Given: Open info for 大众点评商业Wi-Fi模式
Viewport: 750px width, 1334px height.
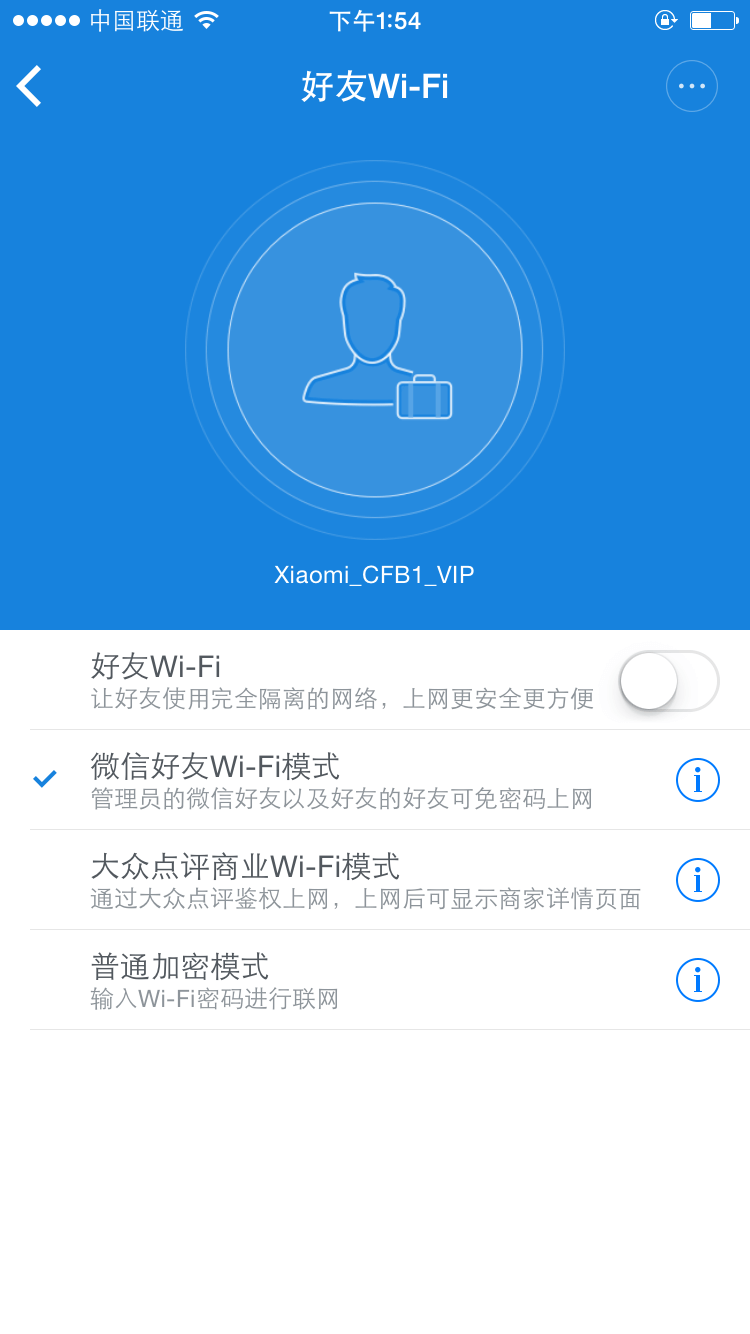Looking at the screenshot, I should point(697,880).
